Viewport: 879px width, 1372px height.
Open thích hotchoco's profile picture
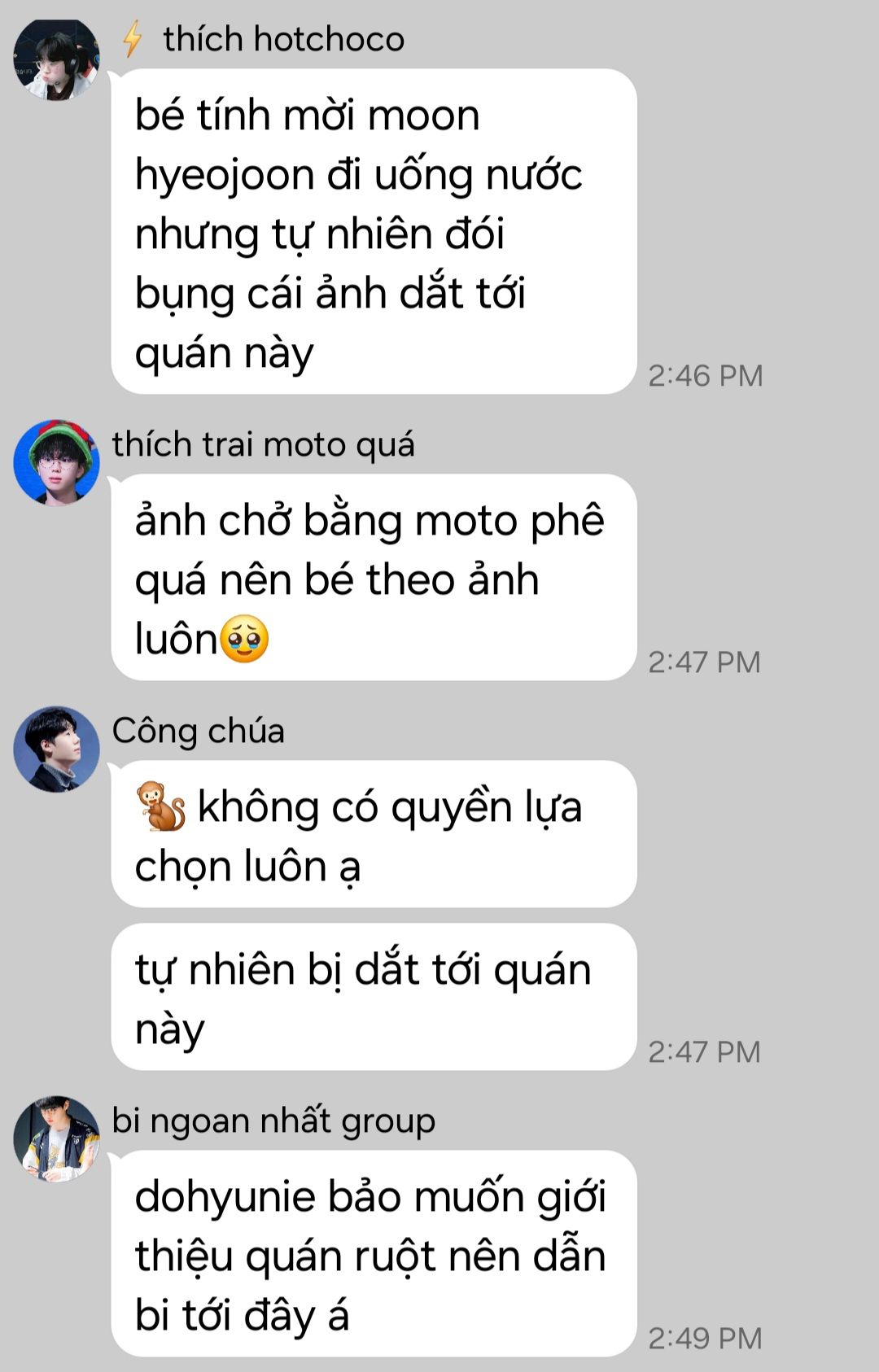point(56,59)
